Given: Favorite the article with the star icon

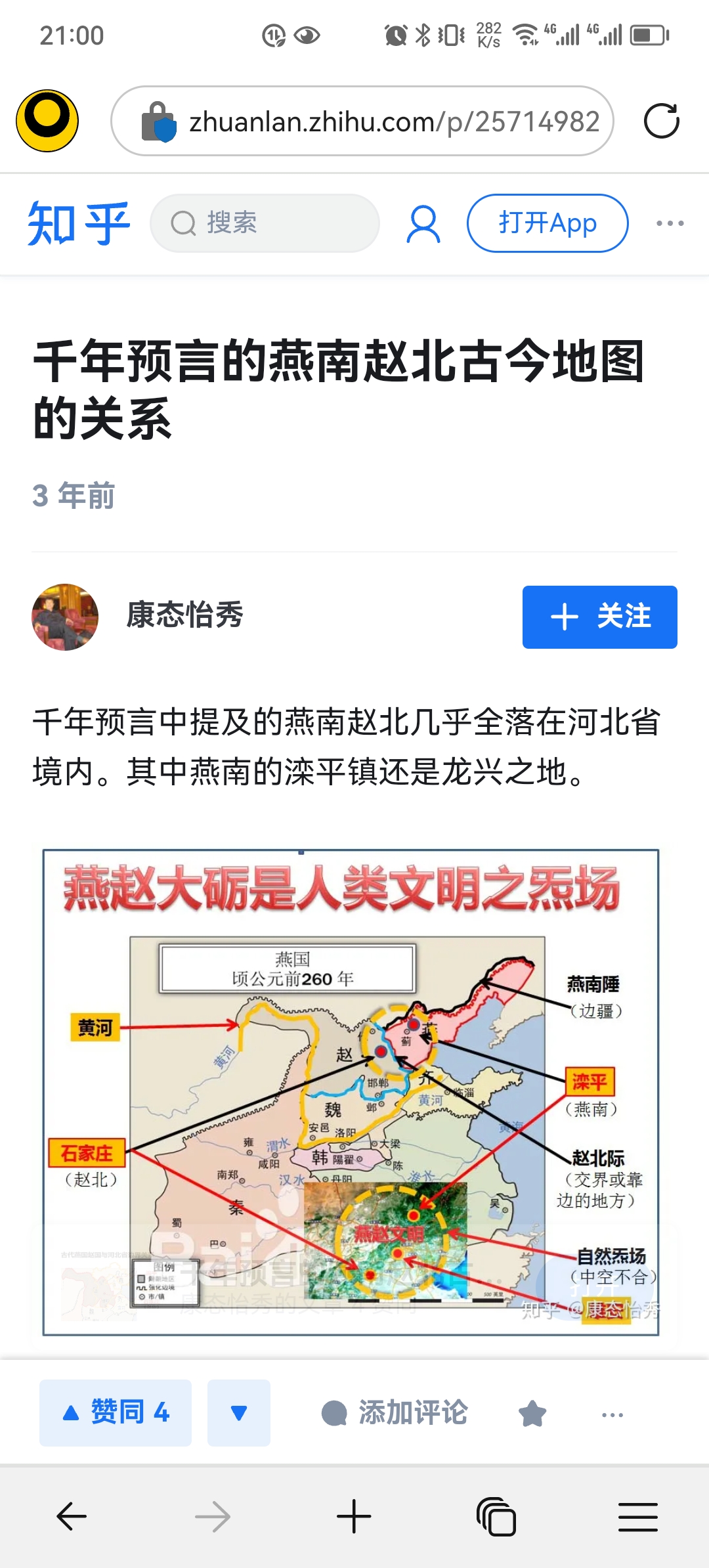Looking at the screenshot, I should point(532,1414).
